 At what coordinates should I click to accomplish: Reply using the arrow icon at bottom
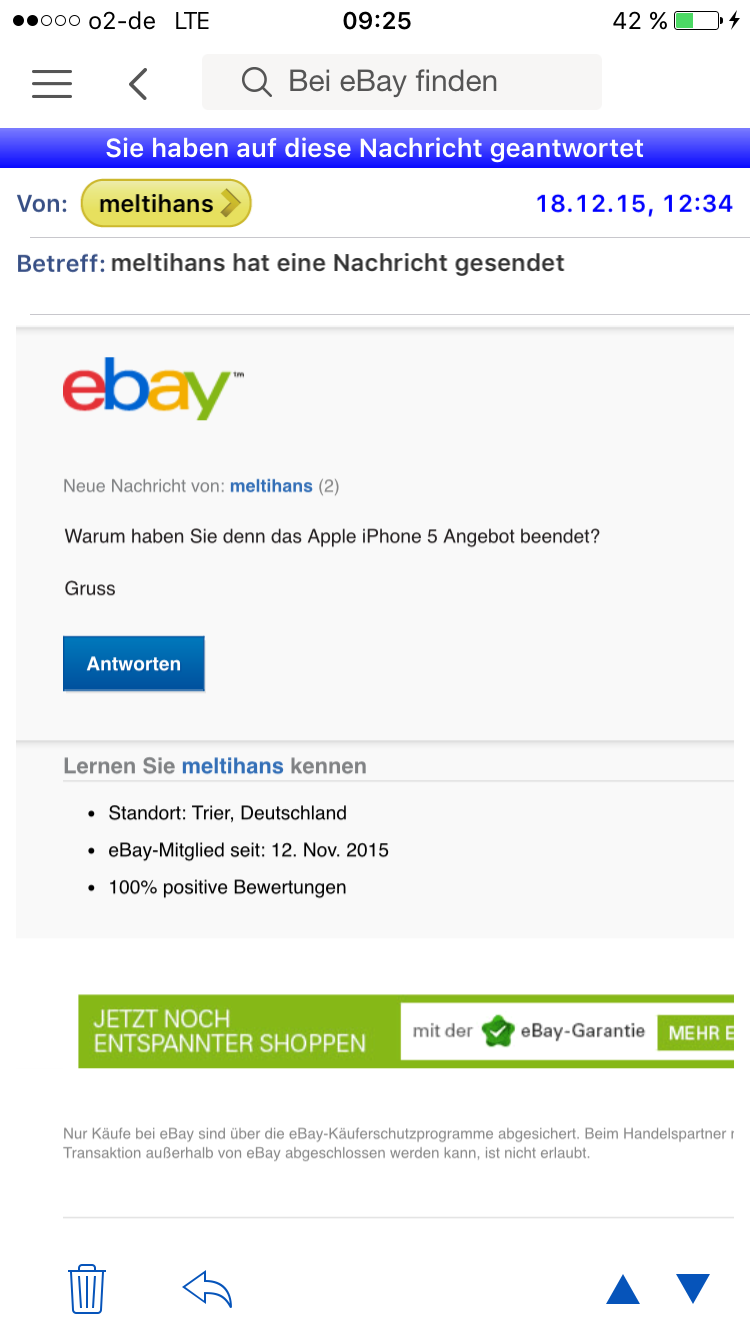coord(207,1289)
